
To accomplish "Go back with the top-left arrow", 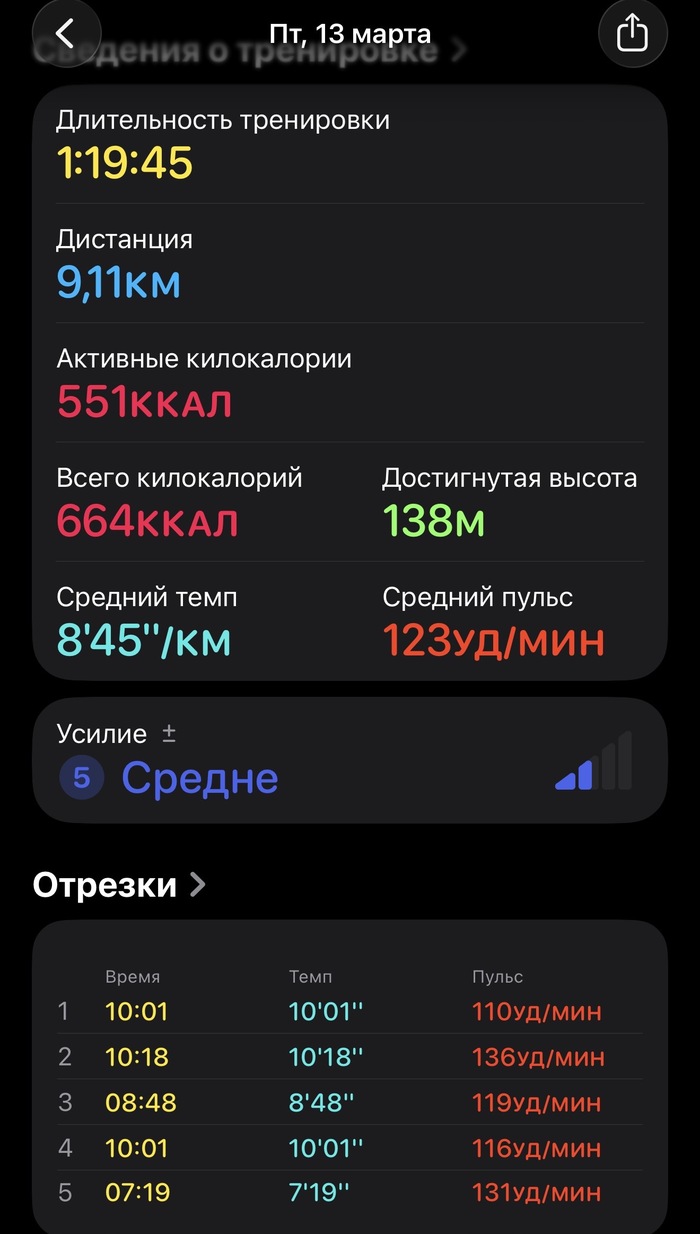I will pyautogui.click(x=65, y=34).
